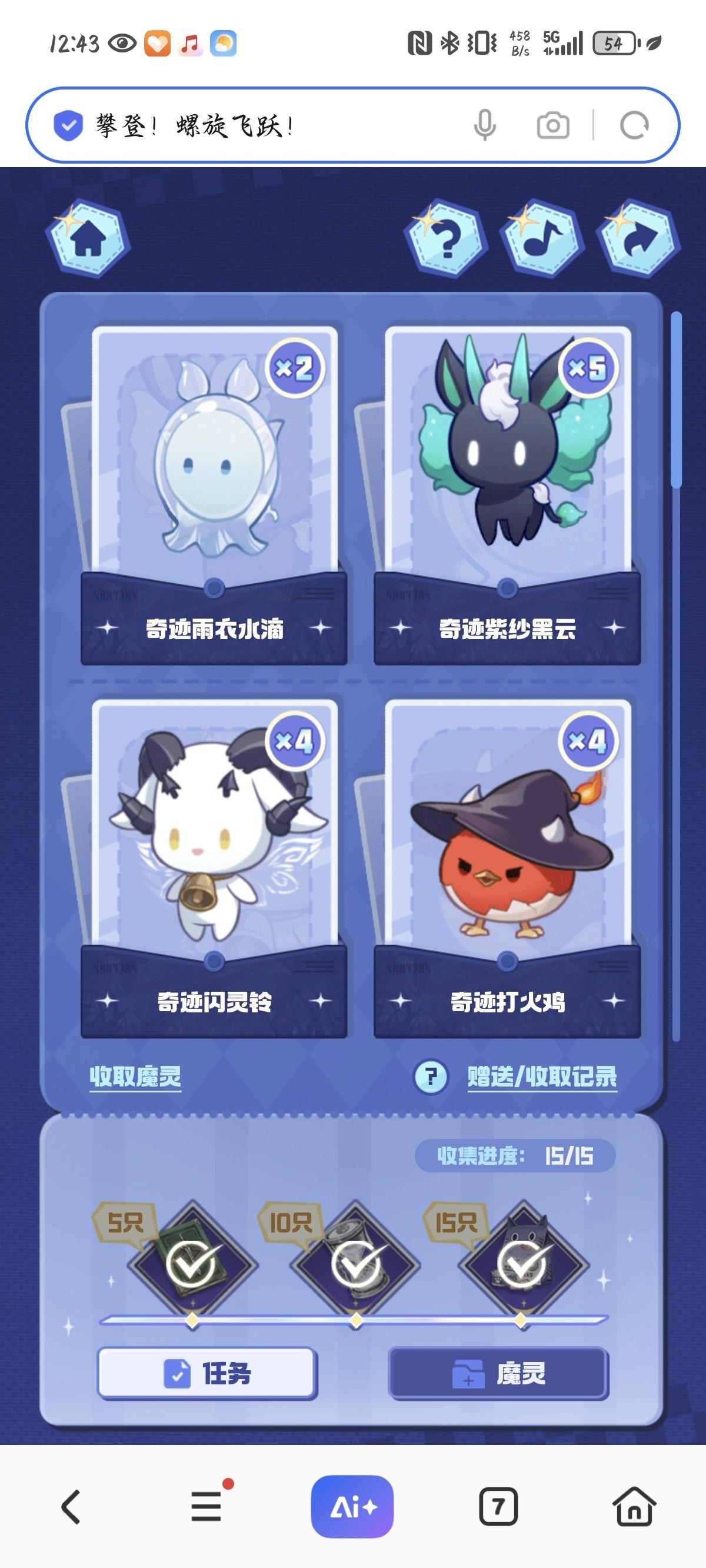Tap the browser address bar
Screen dimensions: 706x1568
tap(268, 126)
